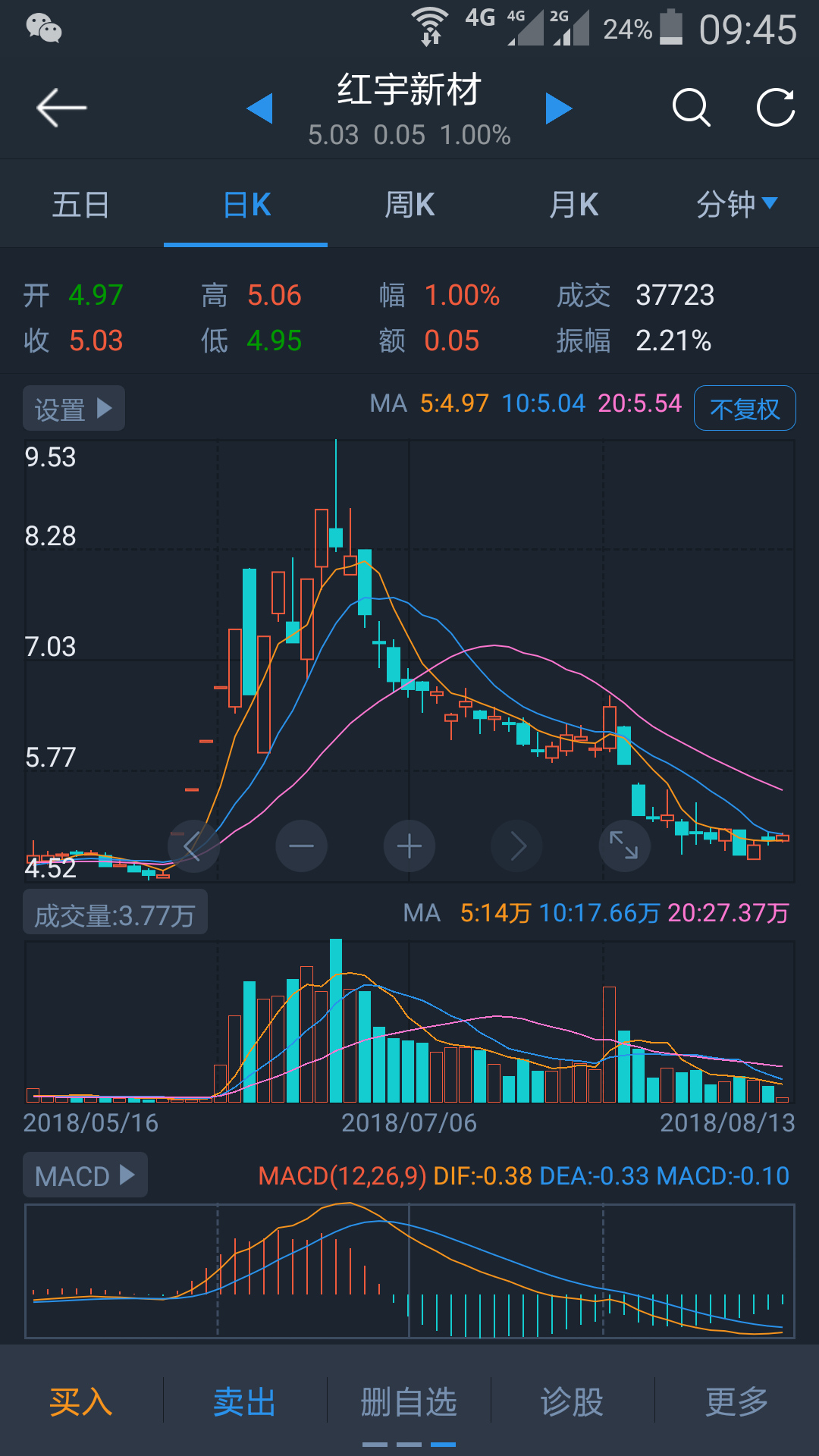This screenshot has height=1456, width=819.
Task: Move chart left with the arrow
Action: point(193,846)
